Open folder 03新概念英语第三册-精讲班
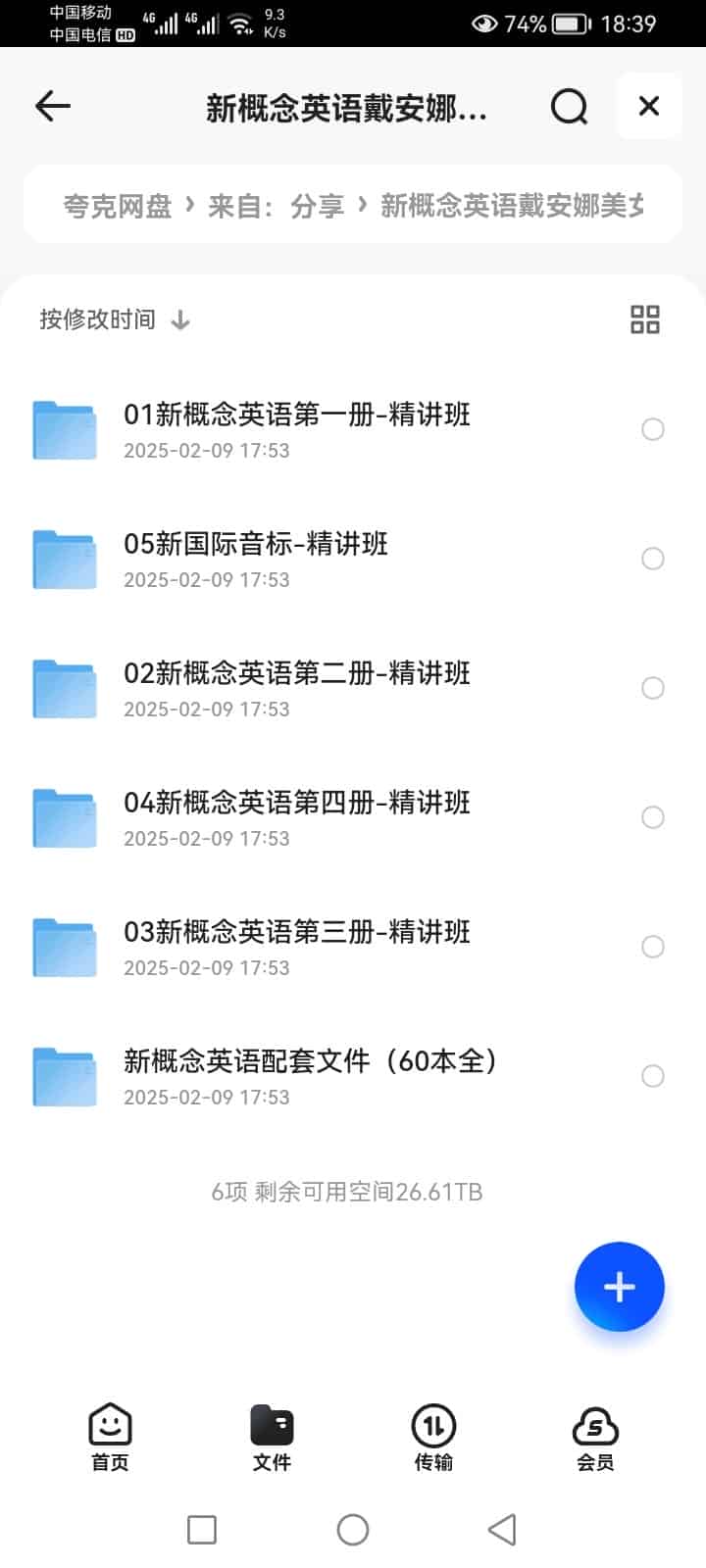 pyautogui.click(x=296, y=947)
